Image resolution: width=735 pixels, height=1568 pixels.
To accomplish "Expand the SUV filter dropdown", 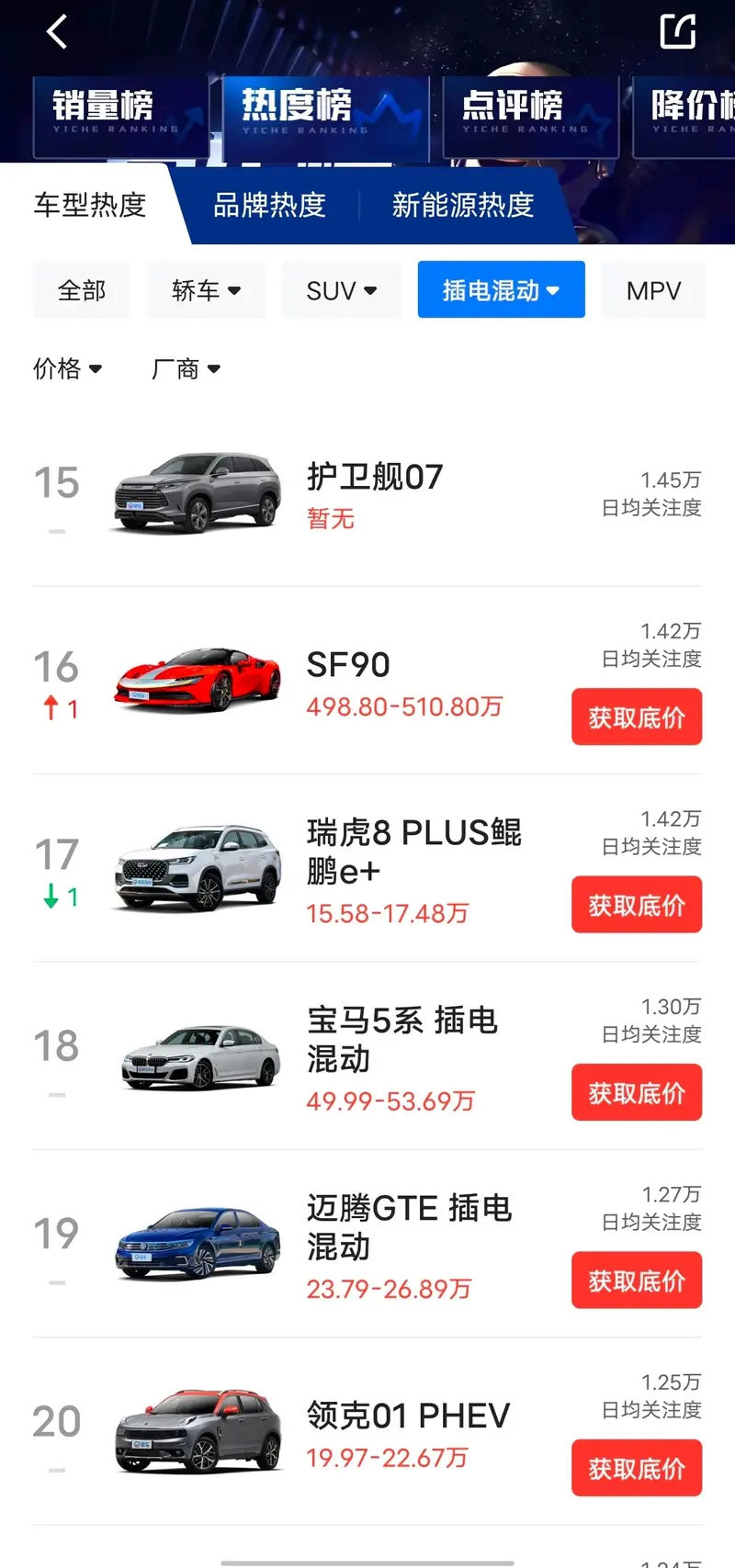I will pyautogui.click(x=341, y=290).
